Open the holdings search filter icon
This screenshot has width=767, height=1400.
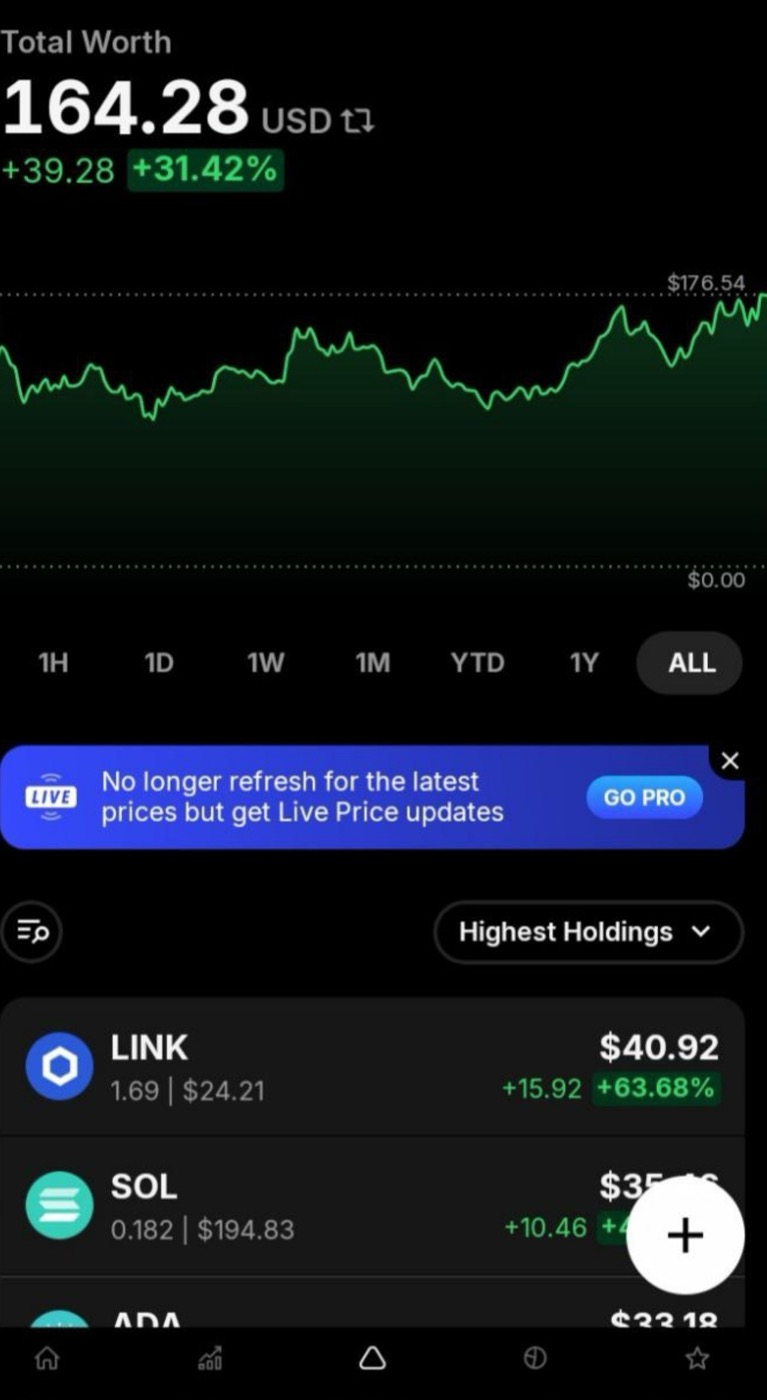(32, 932)
